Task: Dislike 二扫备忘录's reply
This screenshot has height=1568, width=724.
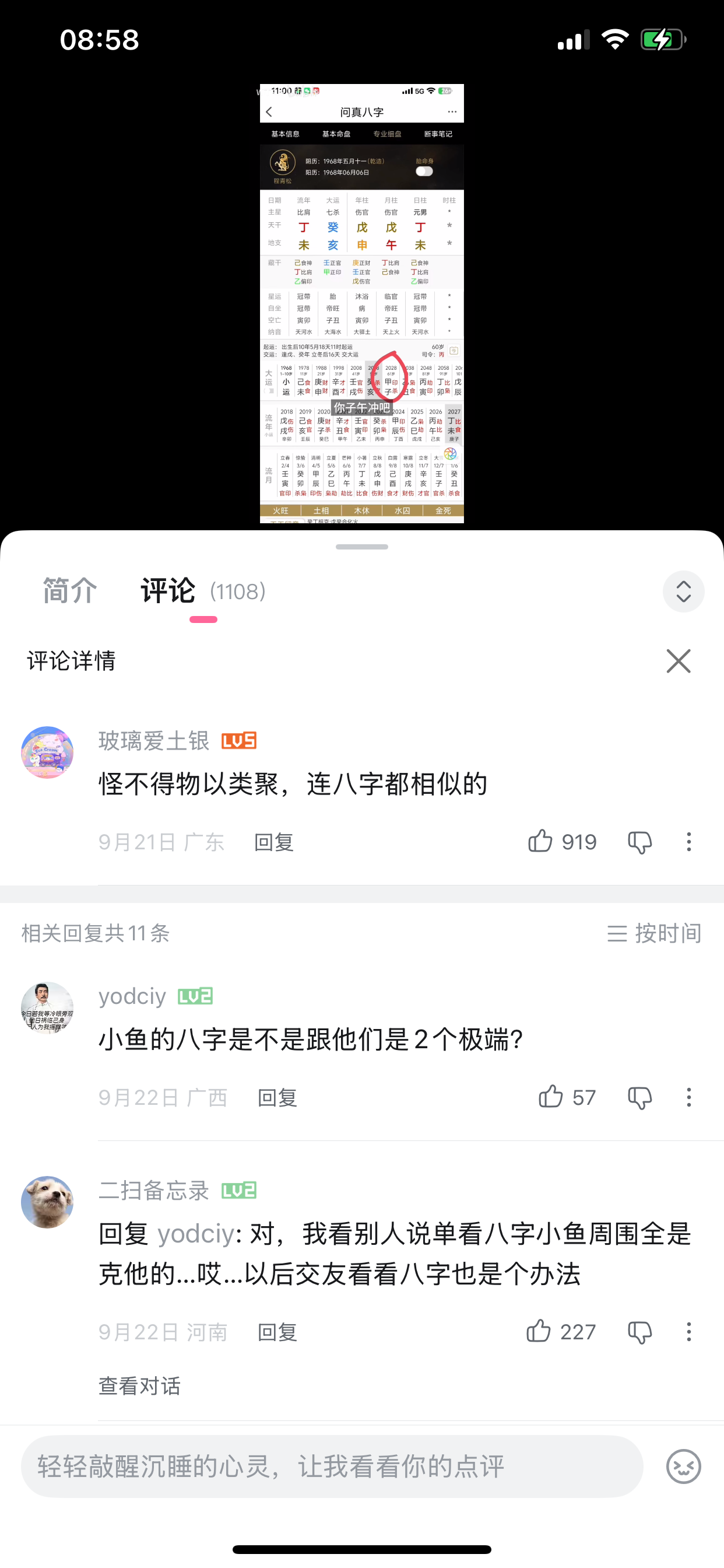Action: coord(639,1332)
